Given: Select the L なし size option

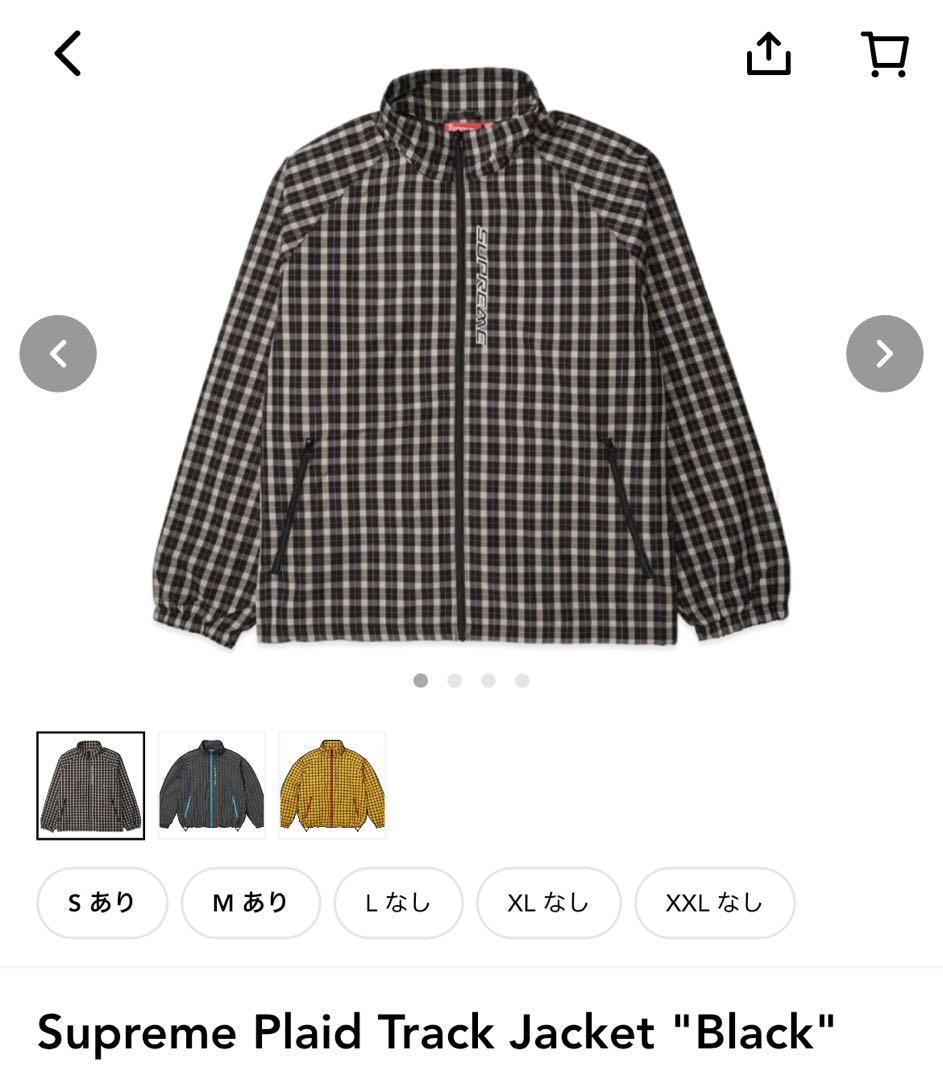Looking at the screenshot, I should (x=398, y=901).
